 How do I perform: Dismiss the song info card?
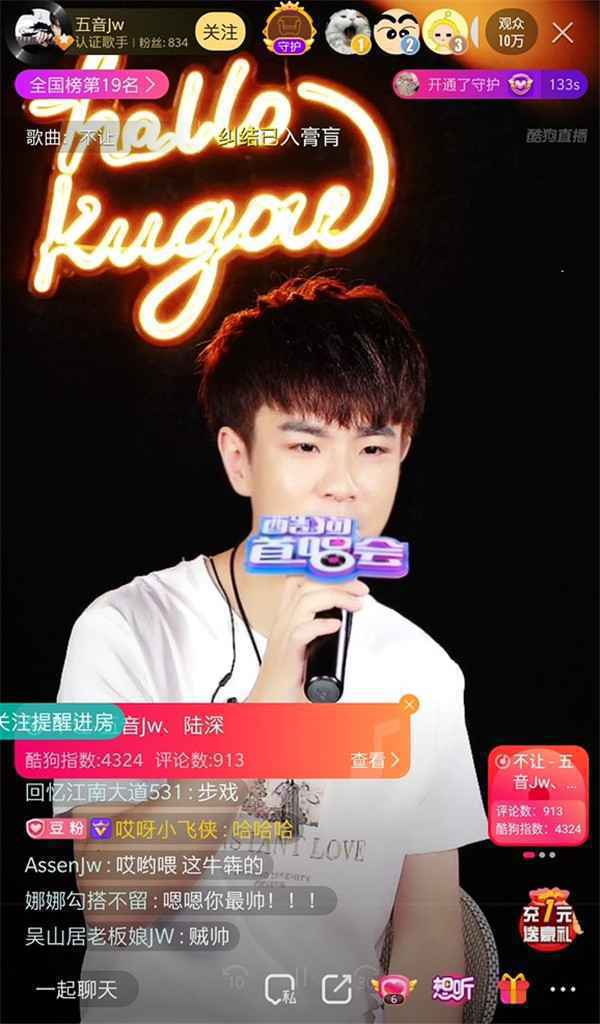pyautogui.click(x=407, y=704)
